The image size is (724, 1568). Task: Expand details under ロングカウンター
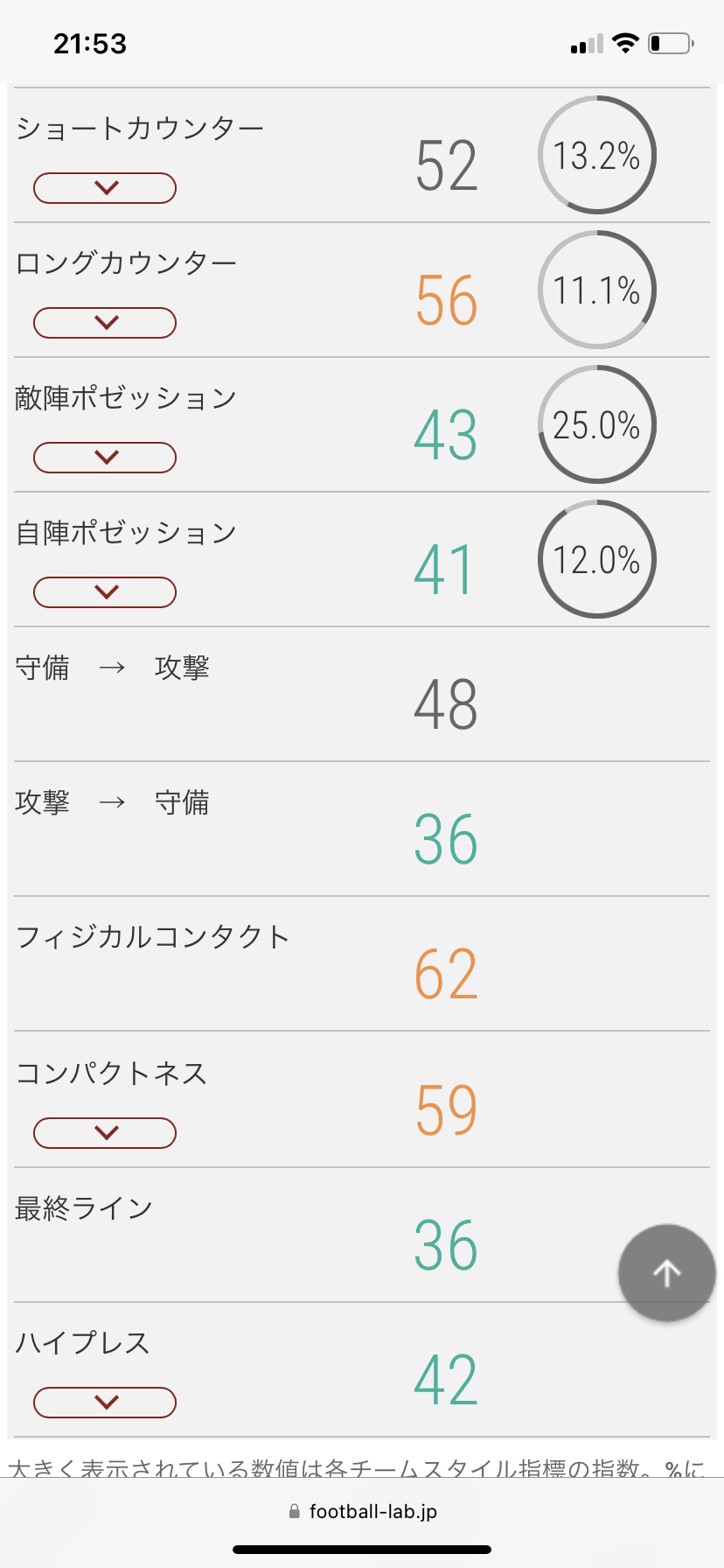[x=105, y=323]
